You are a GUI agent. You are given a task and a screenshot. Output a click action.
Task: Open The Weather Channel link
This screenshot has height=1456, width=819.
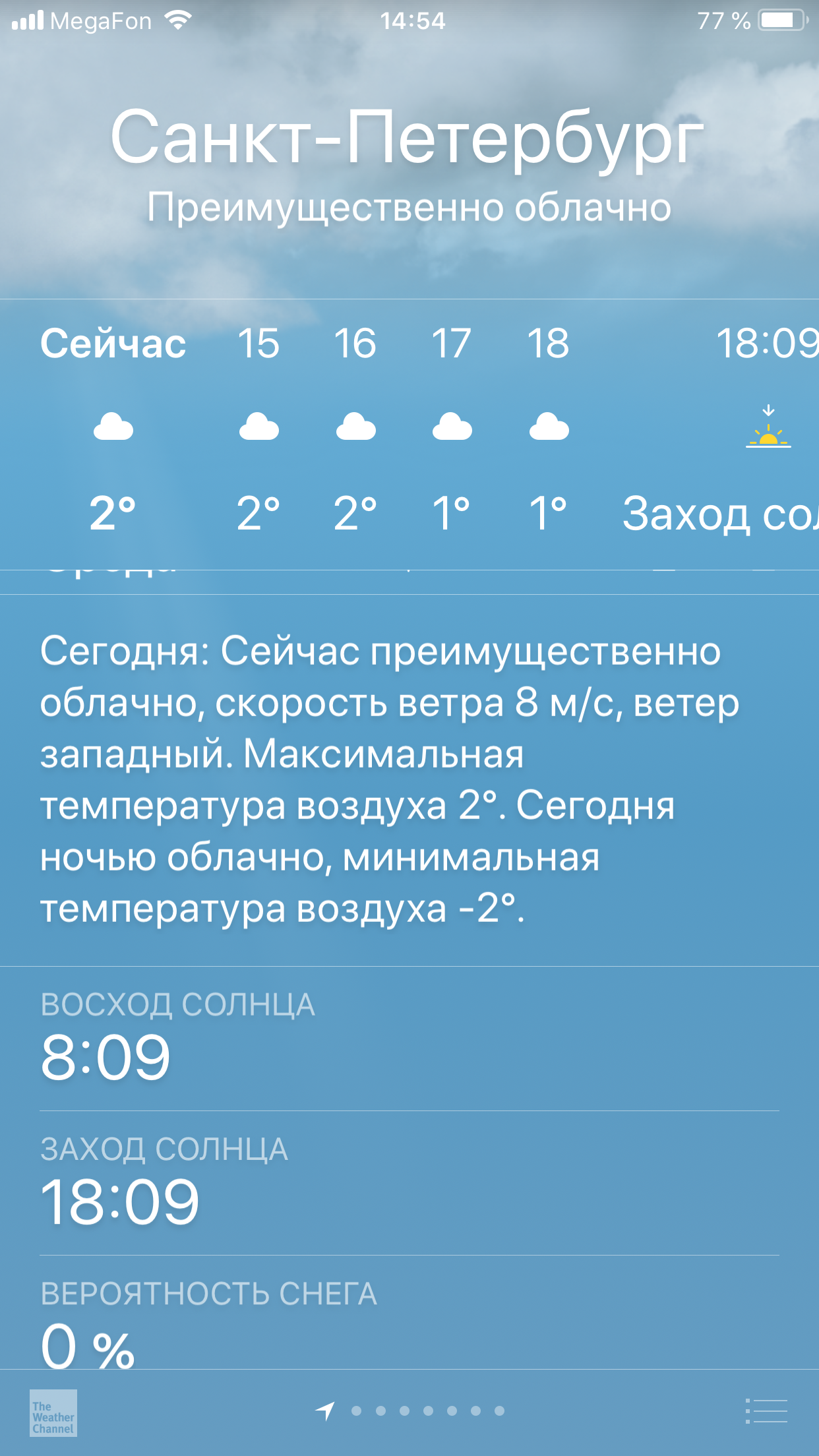click(53, 1413)
